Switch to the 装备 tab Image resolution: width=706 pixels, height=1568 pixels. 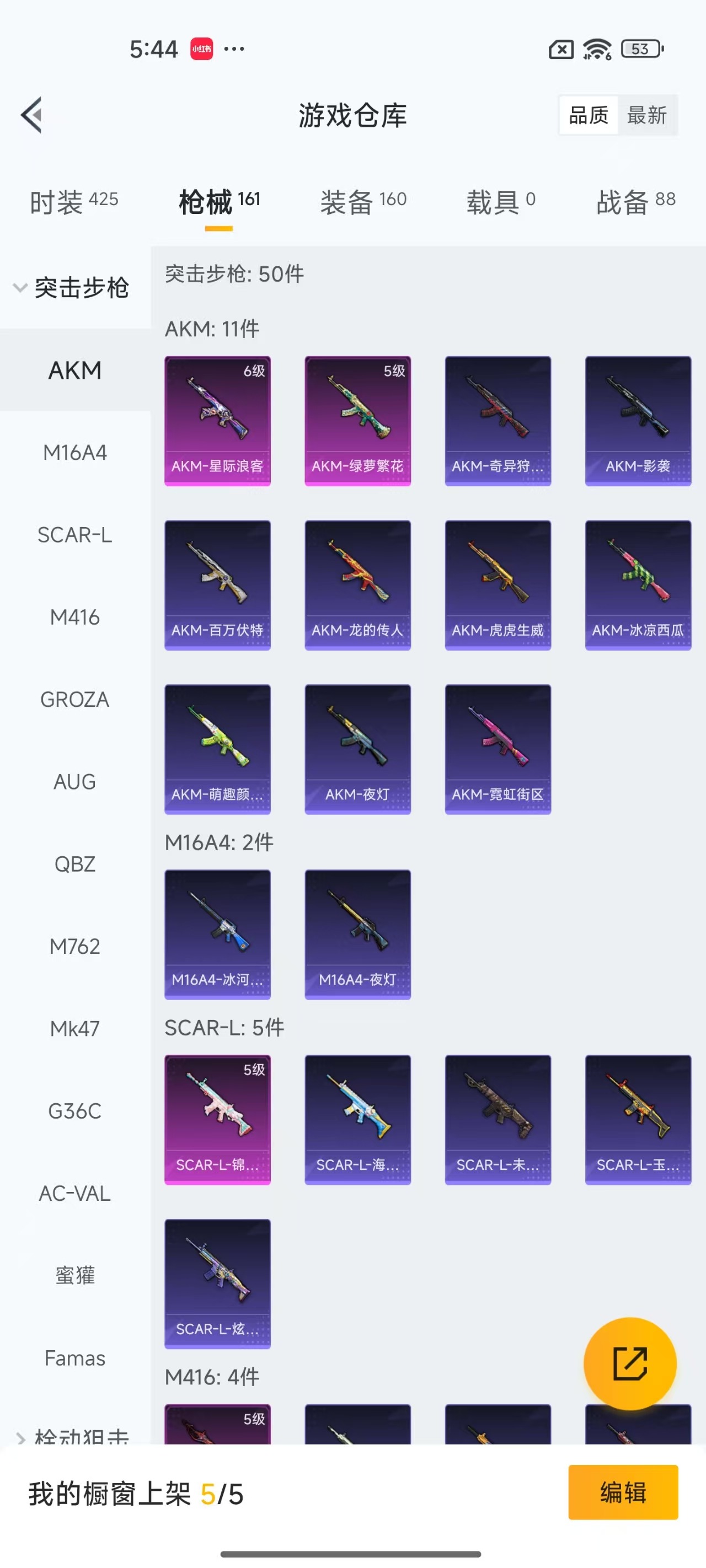pos(363,201)
